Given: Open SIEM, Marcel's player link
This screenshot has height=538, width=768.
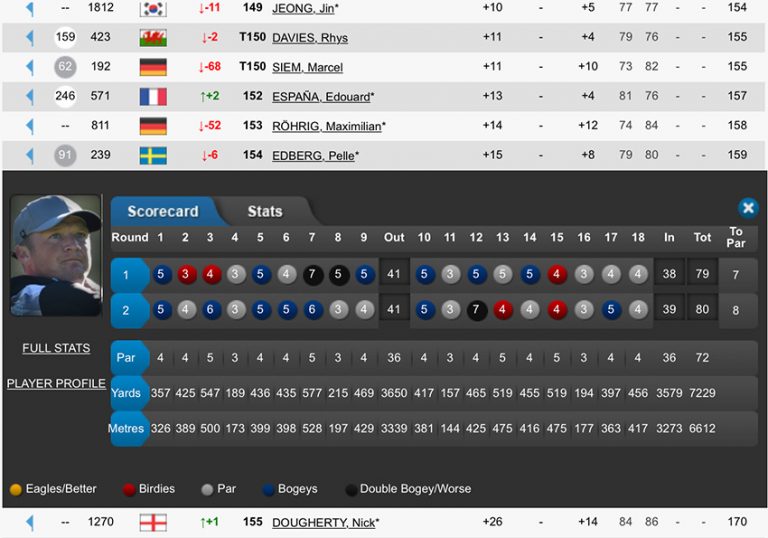Looking at the screenshot, I should coord(308,67).
